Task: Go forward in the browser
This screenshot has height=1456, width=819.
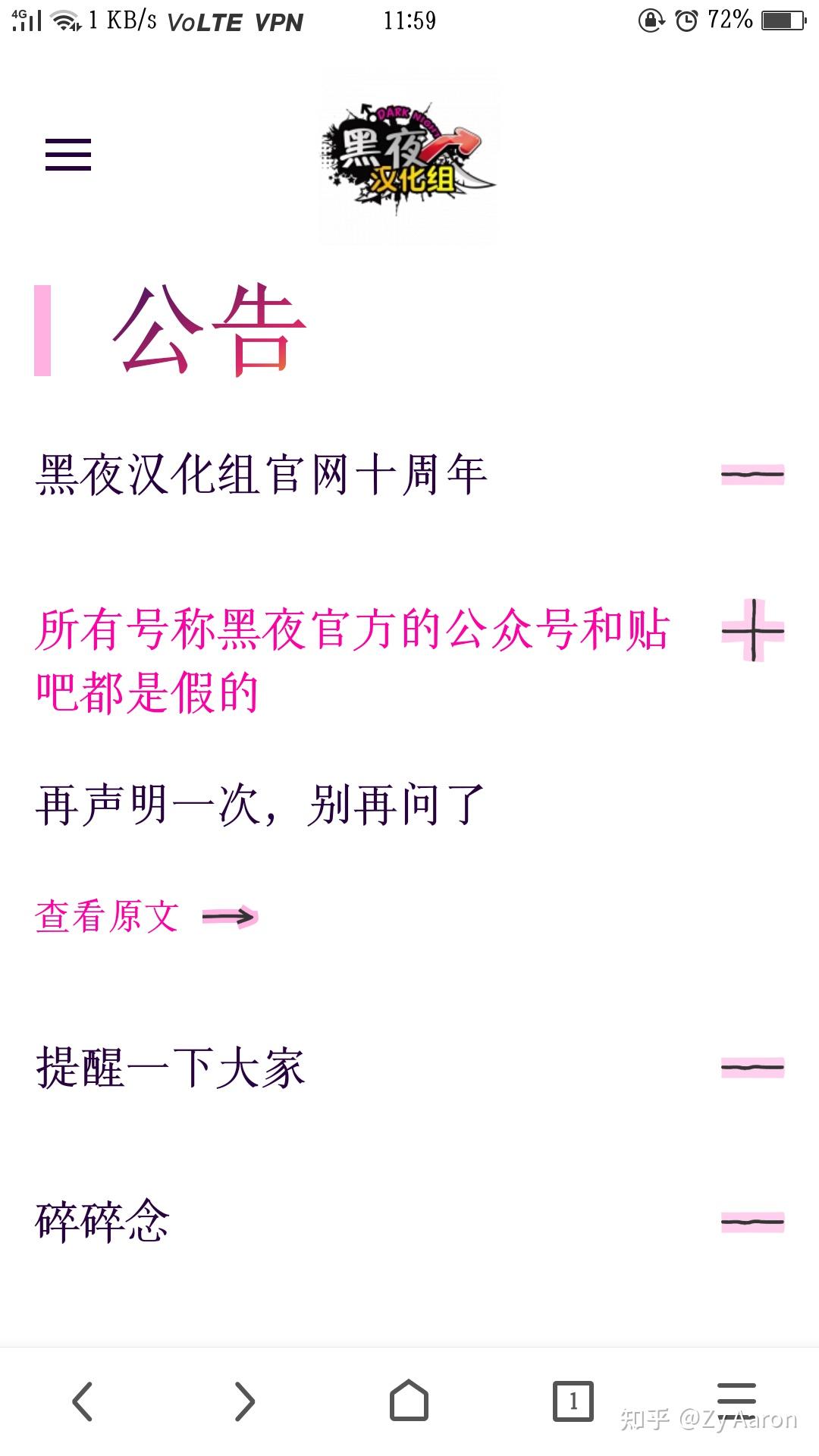Action: (245, 1401)
